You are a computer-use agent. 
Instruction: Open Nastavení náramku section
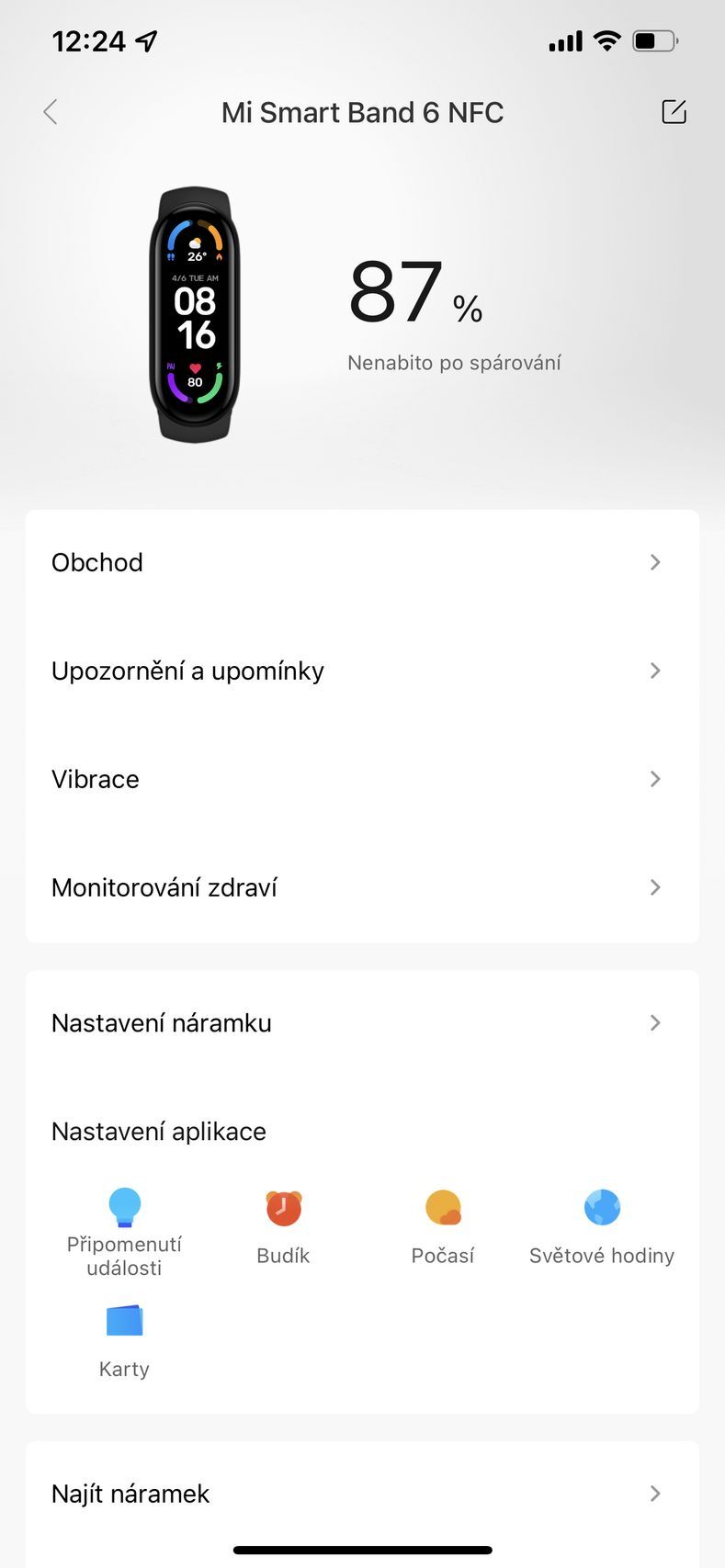[x=362, y=1022]
